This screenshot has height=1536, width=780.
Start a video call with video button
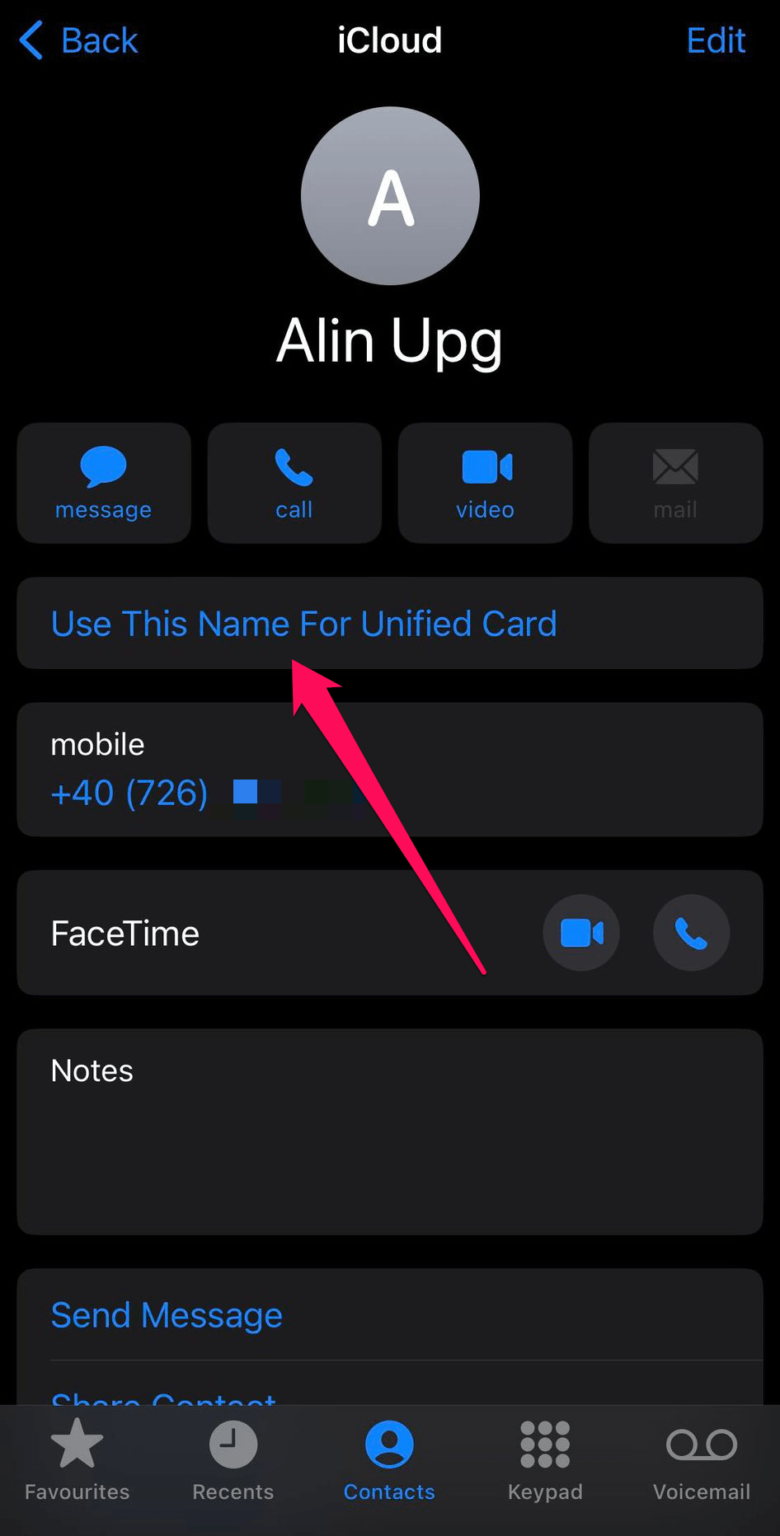click(485, 483)
